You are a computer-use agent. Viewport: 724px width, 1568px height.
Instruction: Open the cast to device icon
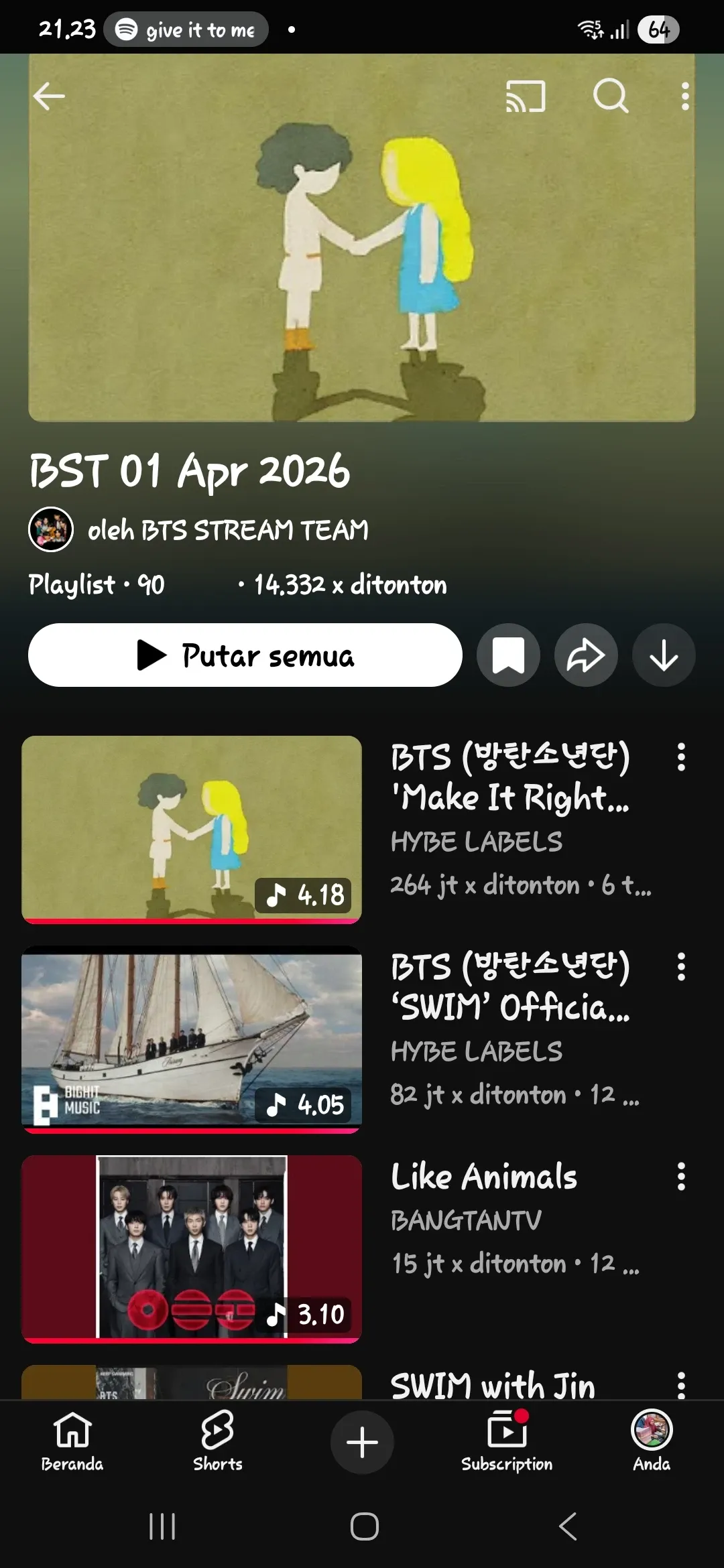tap(525, 96)
